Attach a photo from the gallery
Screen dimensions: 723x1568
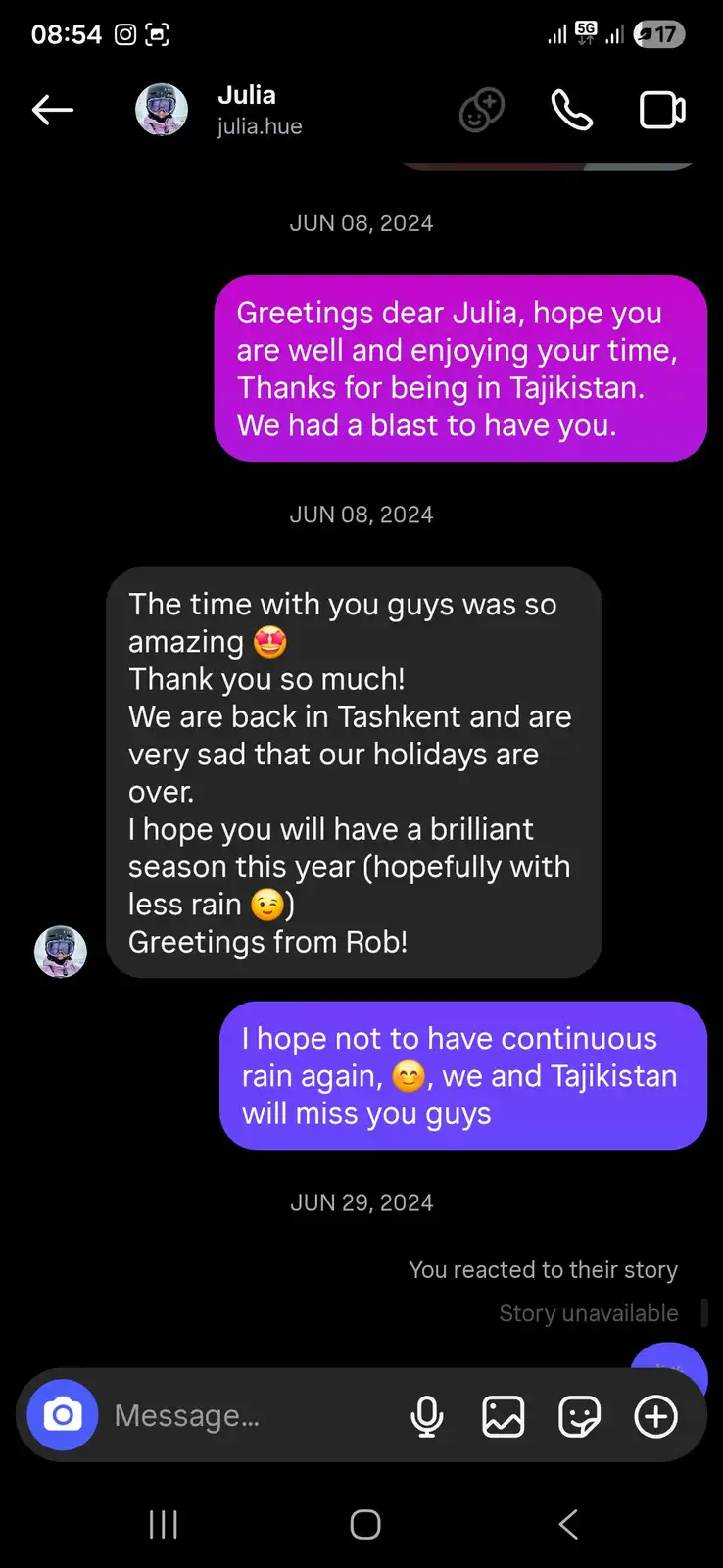tap(504, 1416)
